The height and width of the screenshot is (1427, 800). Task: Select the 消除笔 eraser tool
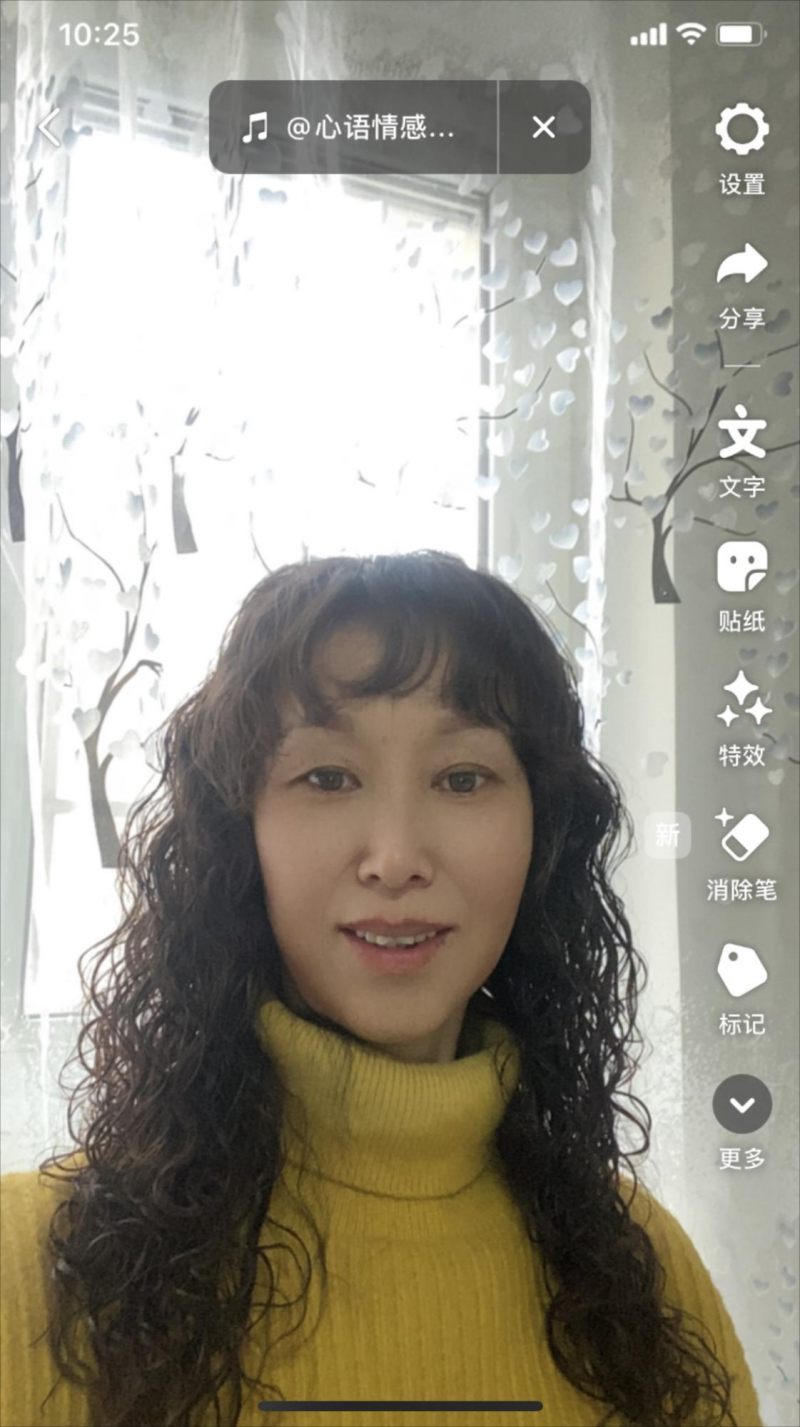pyautogui.click(x=742, y=853)
